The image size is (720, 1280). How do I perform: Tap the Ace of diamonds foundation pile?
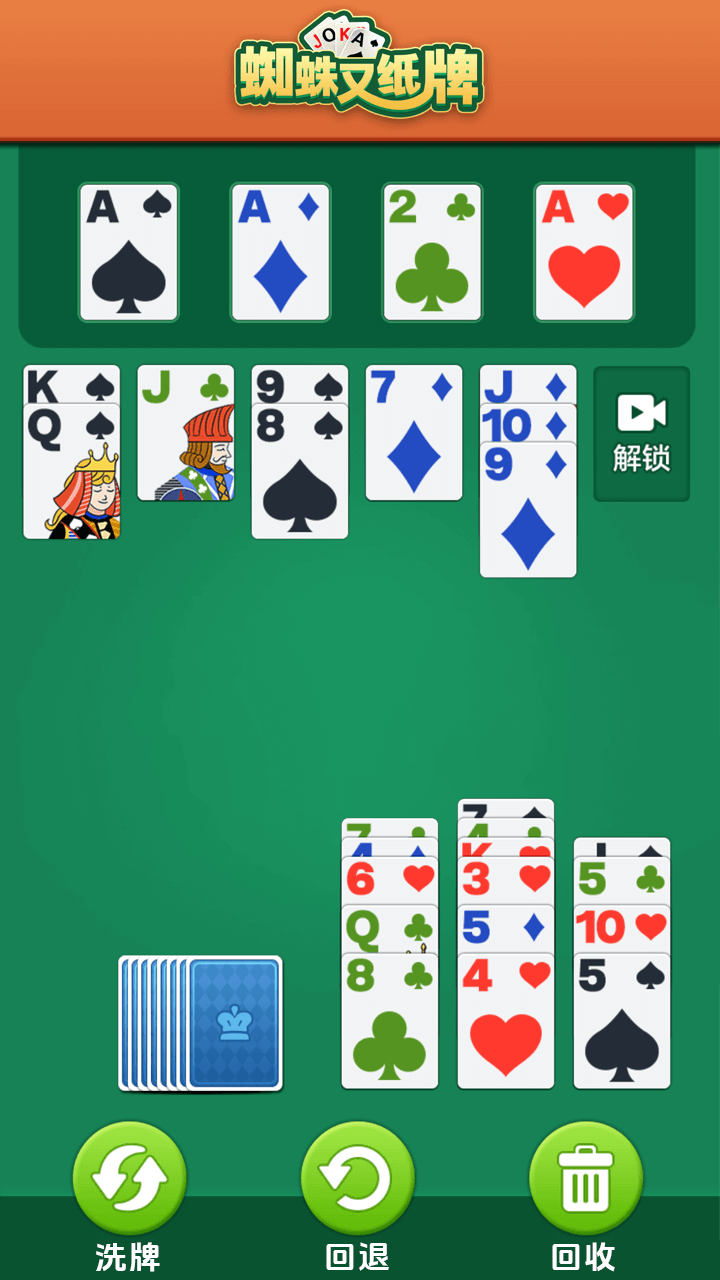point(280,252)
